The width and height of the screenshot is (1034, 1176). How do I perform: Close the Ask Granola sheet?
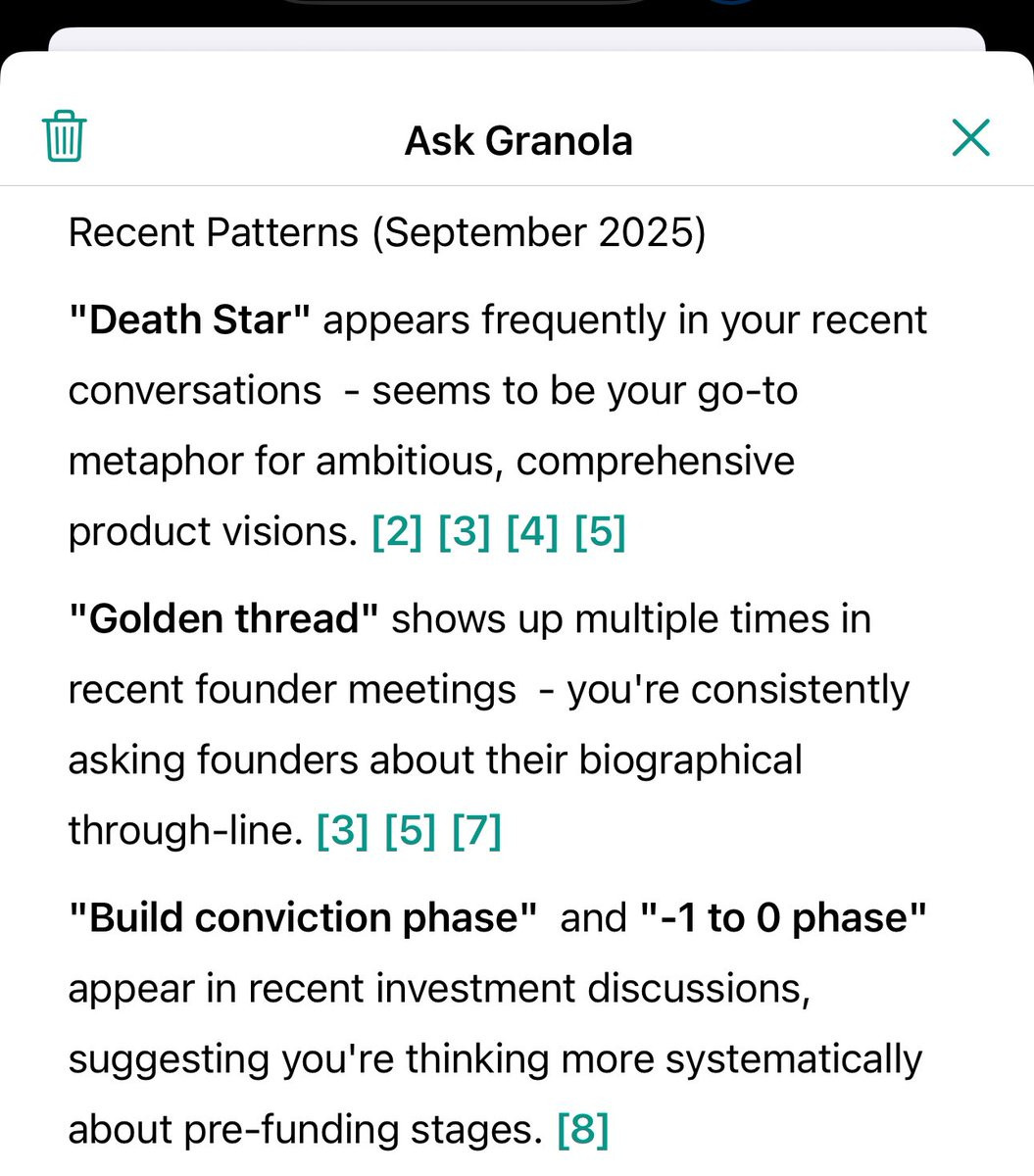click(970, 138)
